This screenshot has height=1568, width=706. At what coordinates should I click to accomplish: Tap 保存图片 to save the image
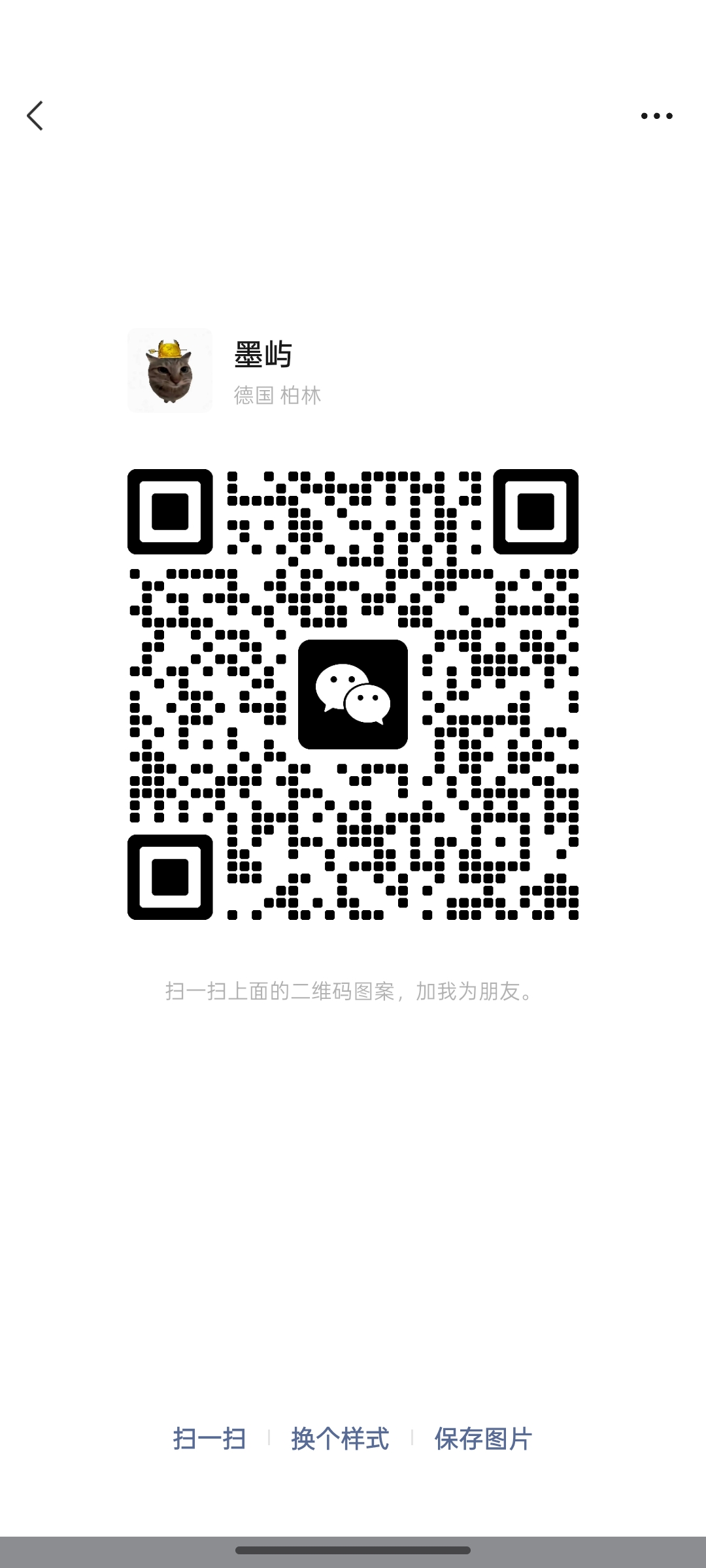(484, 1439)
